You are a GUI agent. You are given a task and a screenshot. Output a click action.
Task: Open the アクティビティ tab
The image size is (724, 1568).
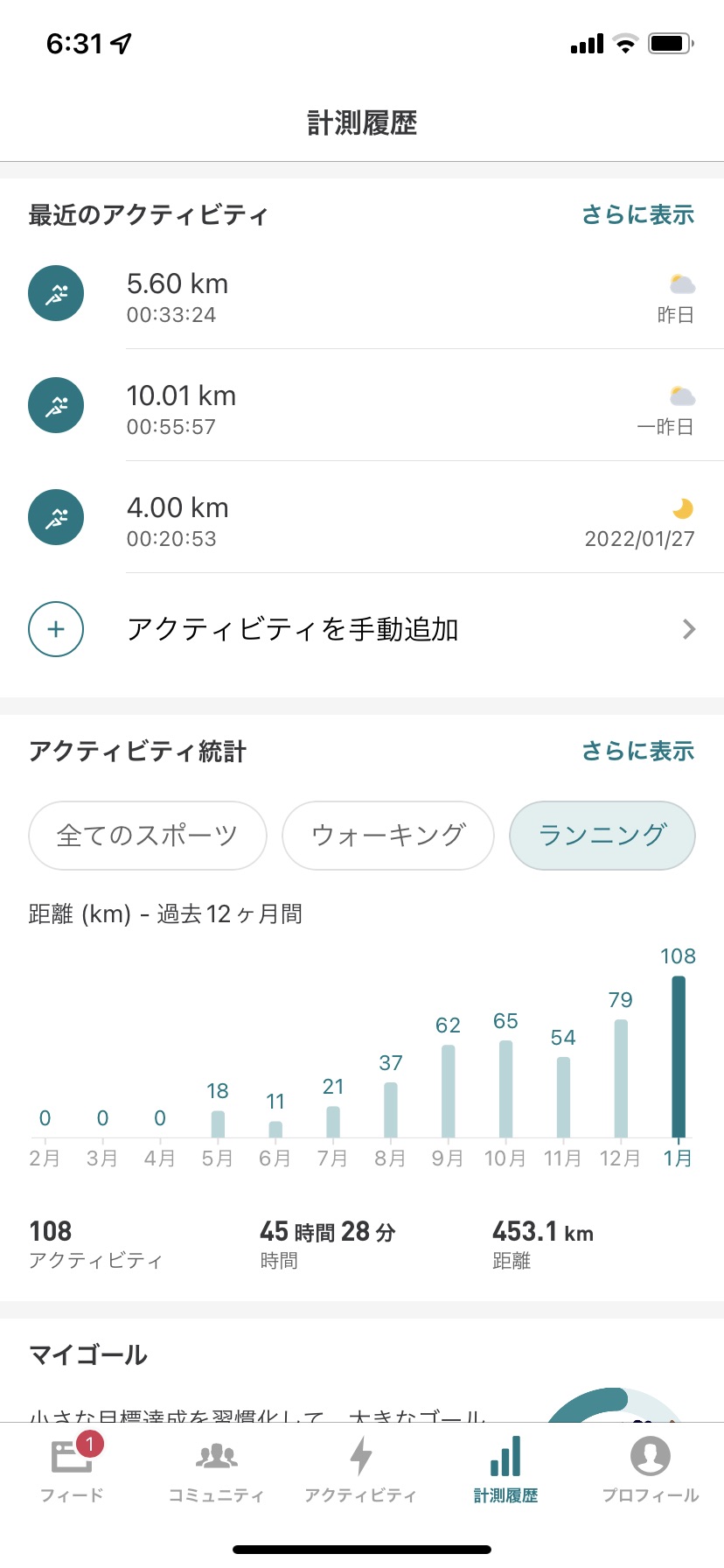coord(360,1467)
